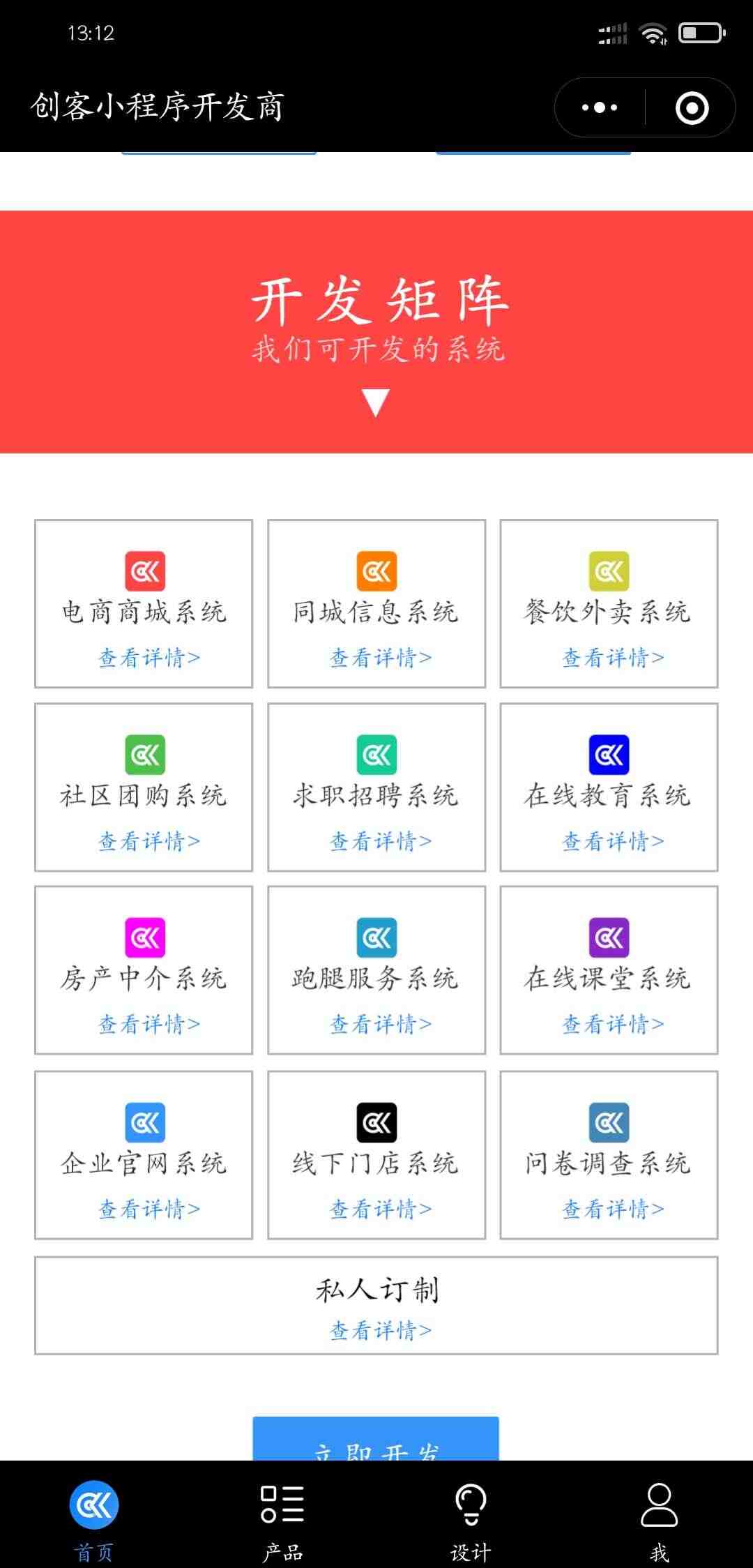Open the mini program more options menu
This screenshot has height=1568, width=753.
(x=600, y=107)
